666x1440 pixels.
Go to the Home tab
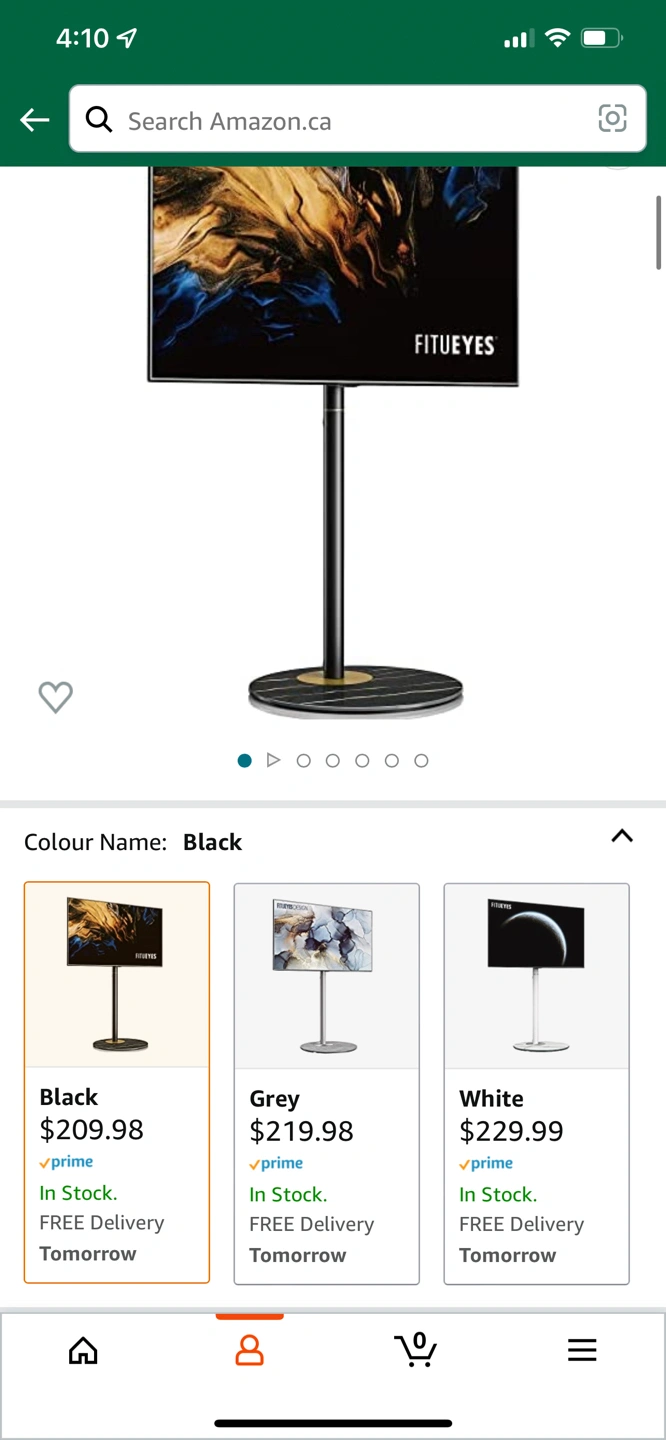83,1351
